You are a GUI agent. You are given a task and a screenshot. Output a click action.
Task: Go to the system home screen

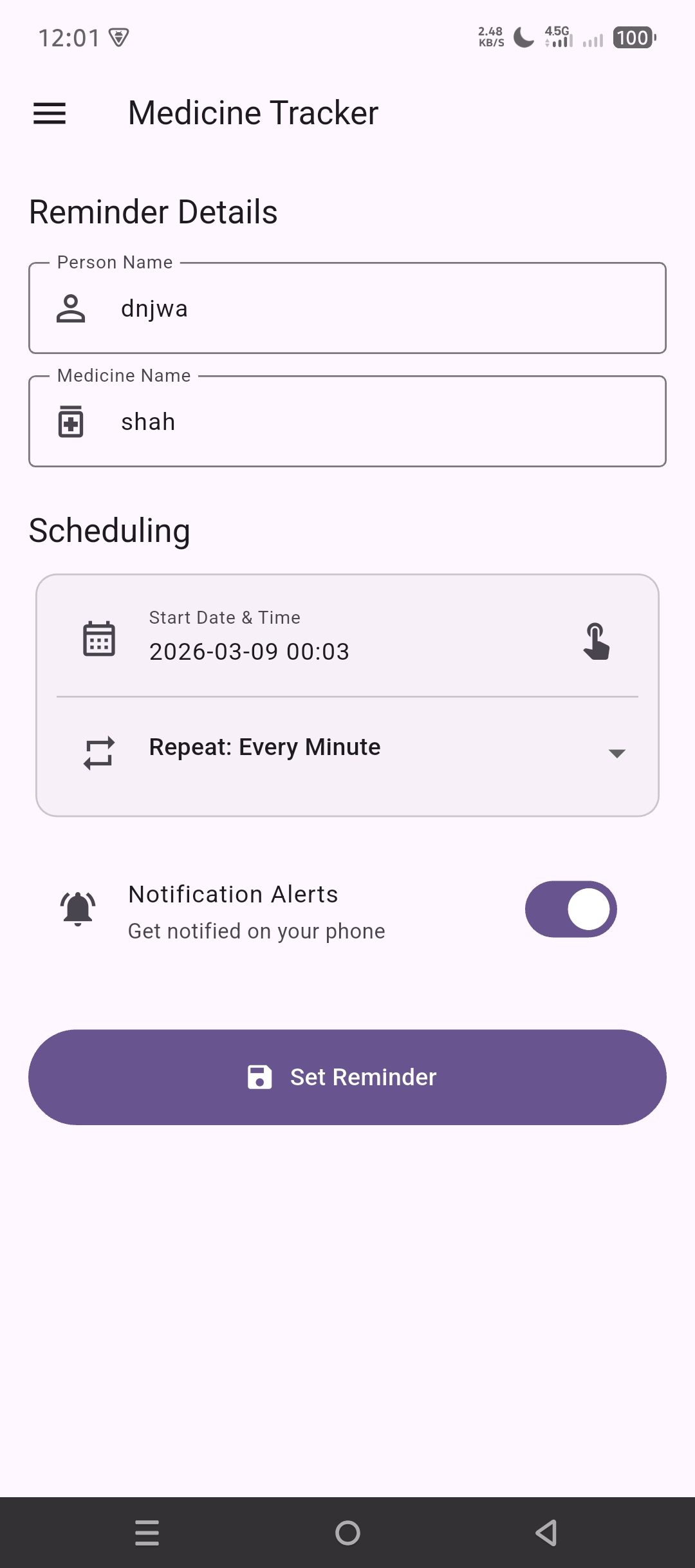pyautogui.click(x=347, y=1533)
